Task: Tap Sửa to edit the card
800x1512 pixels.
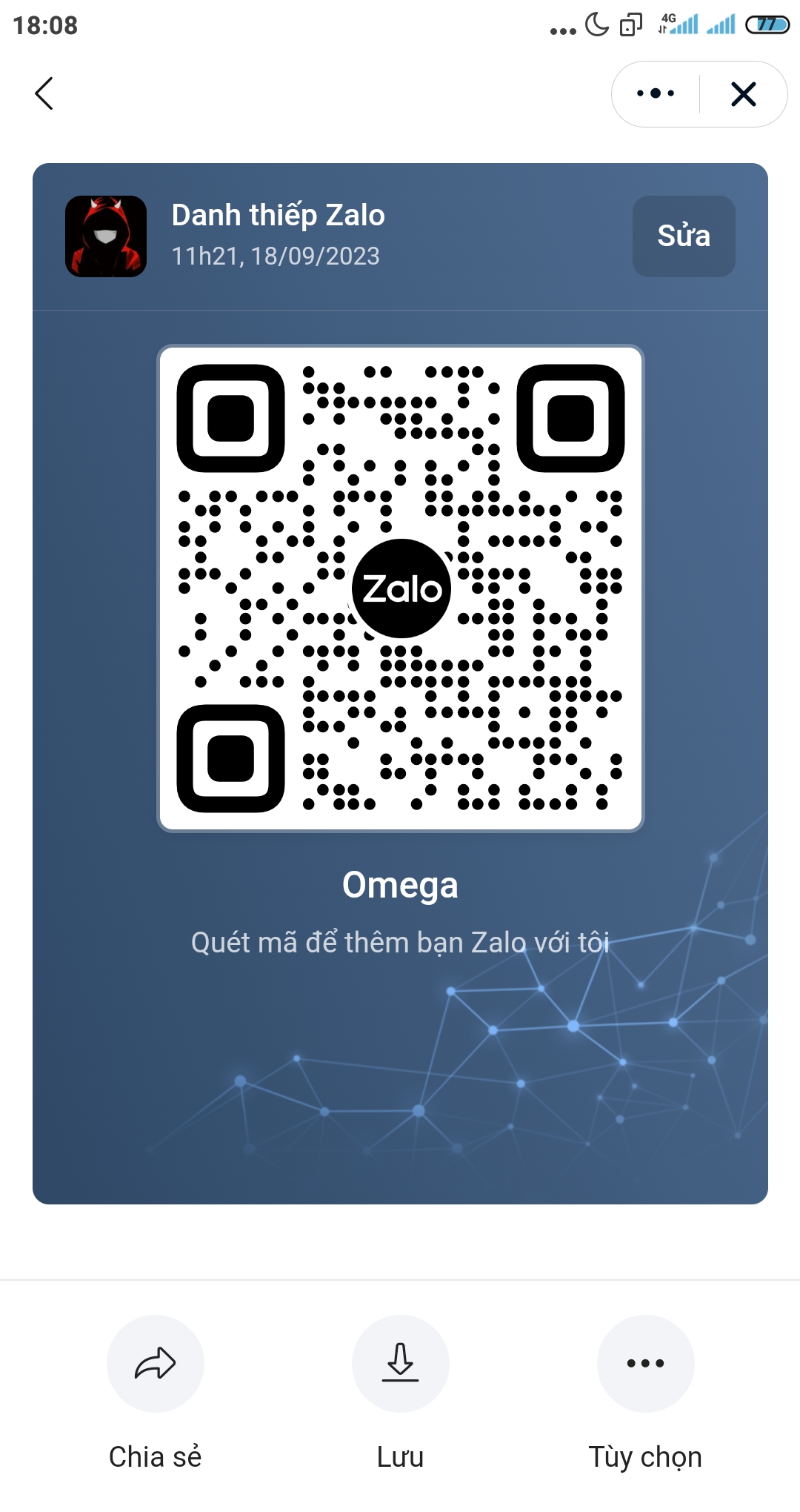Action: coord(684,236)
